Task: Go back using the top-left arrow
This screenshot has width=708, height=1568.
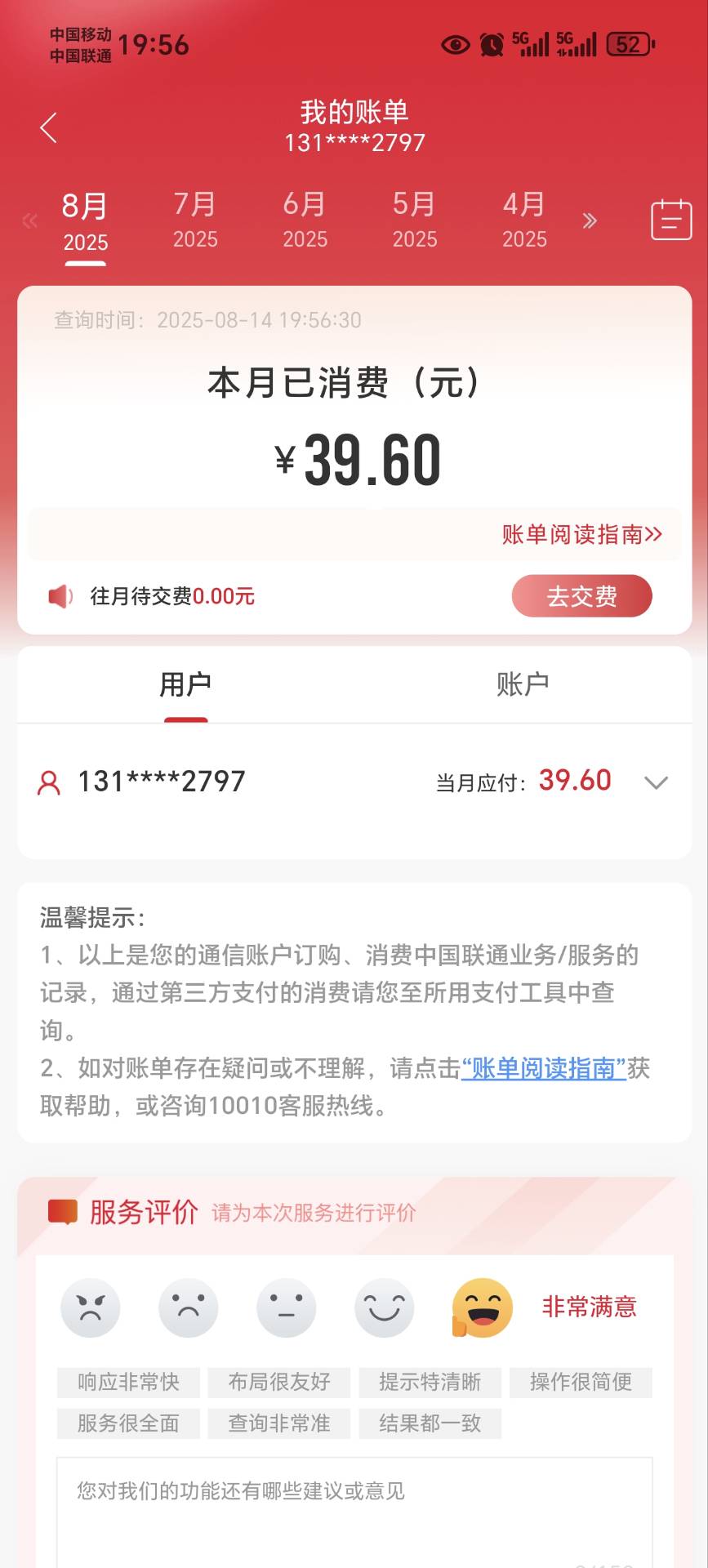Action: pos(49,128)
